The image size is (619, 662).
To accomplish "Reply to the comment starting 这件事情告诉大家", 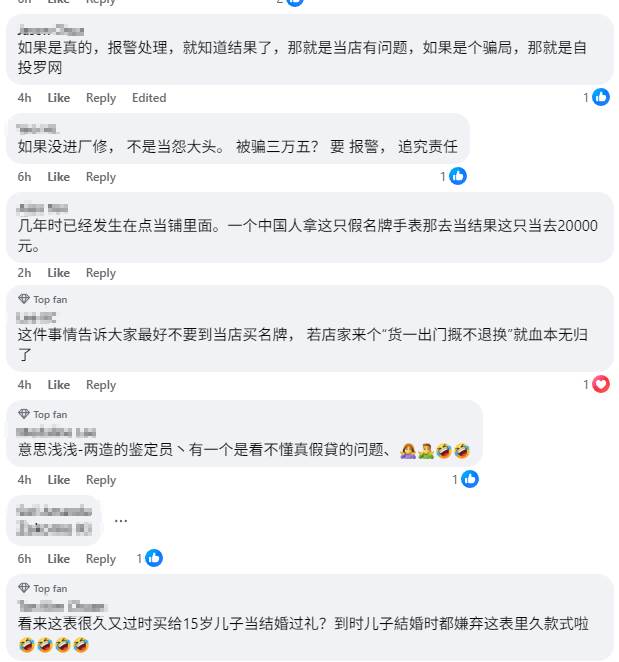I will tap(101, 385).
